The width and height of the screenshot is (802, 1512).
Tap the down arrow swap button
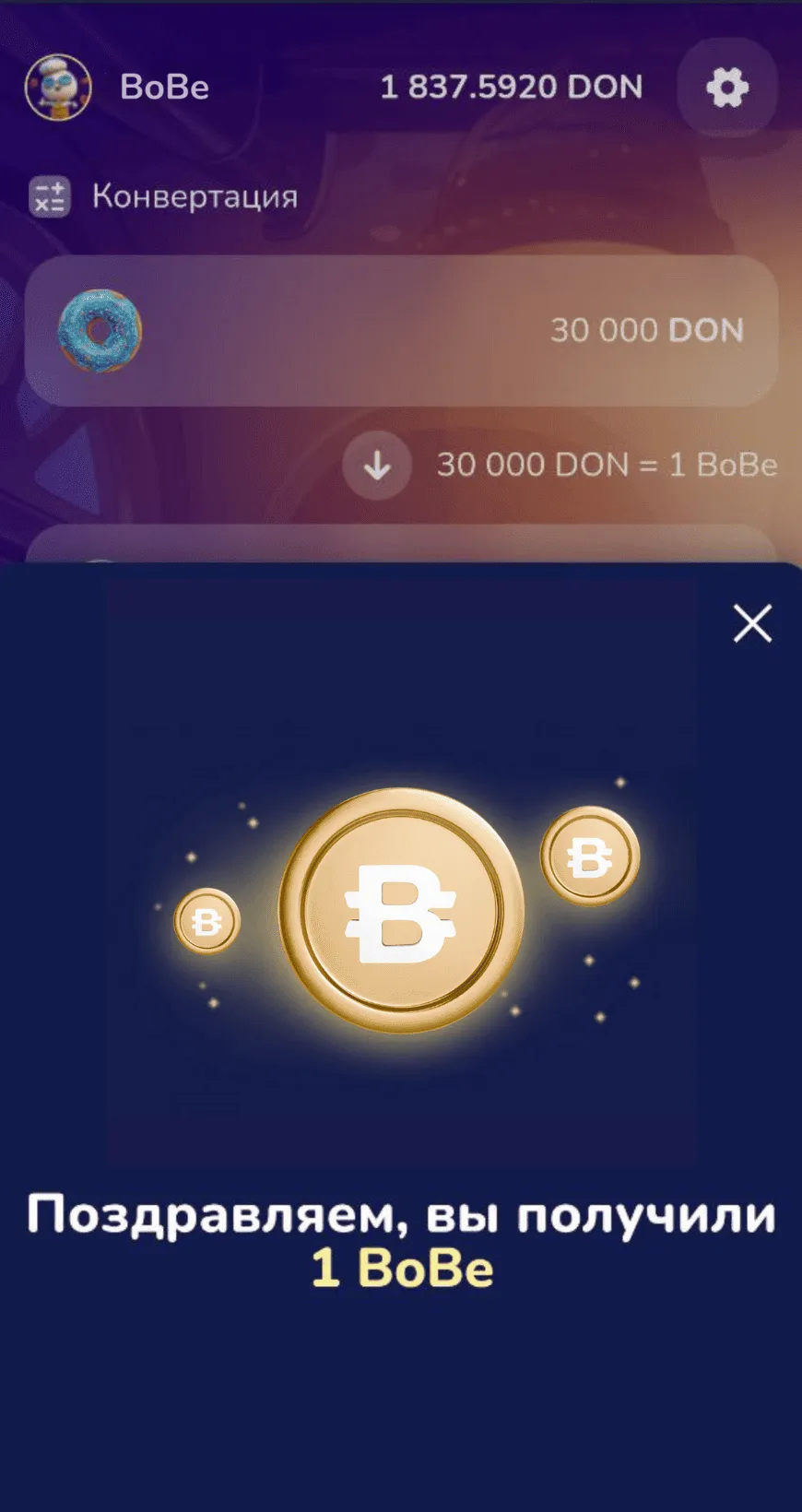coord(377,466)
